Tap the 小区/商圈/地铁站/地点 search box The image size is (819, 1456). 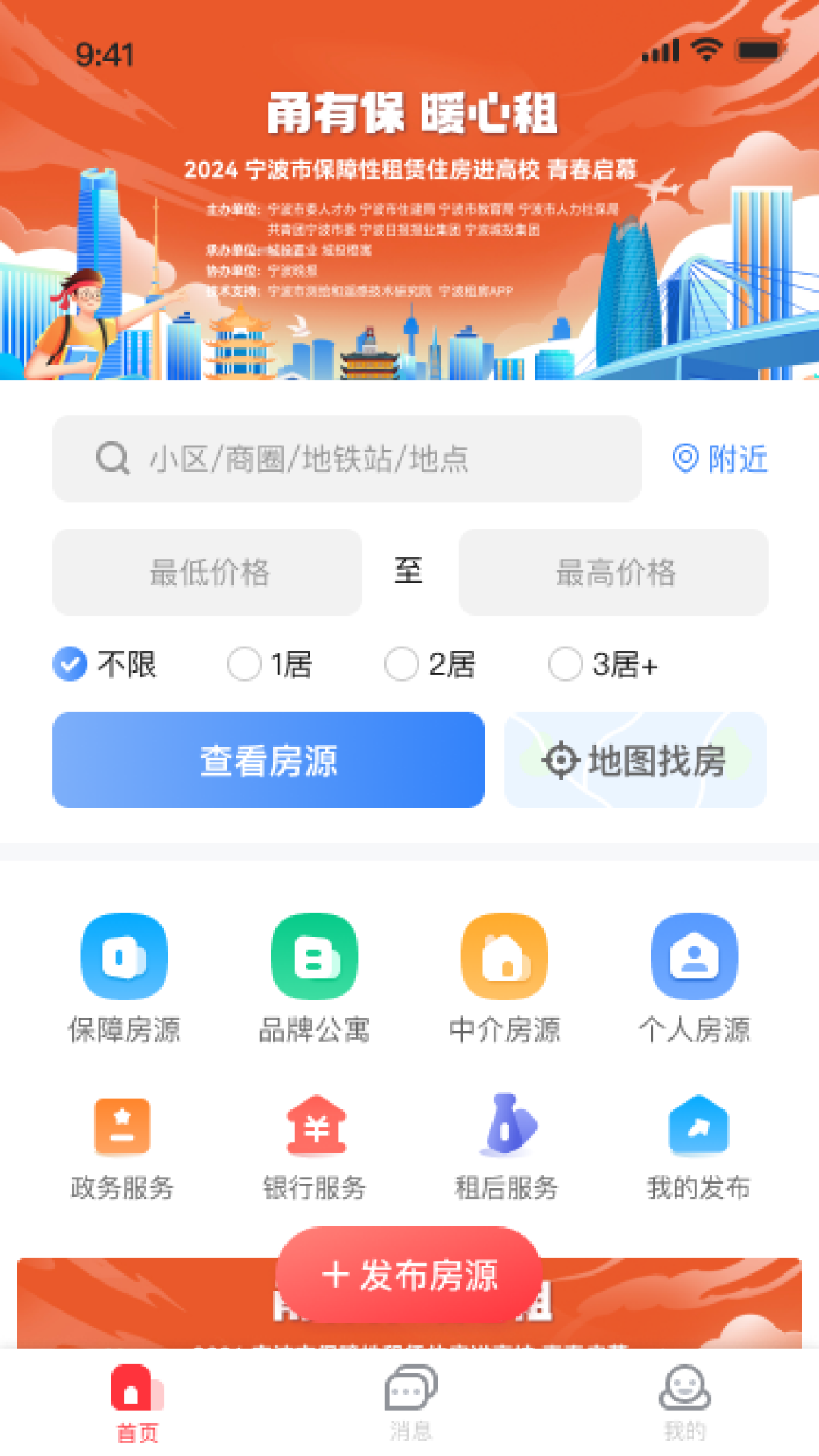[x=347, y=459]
